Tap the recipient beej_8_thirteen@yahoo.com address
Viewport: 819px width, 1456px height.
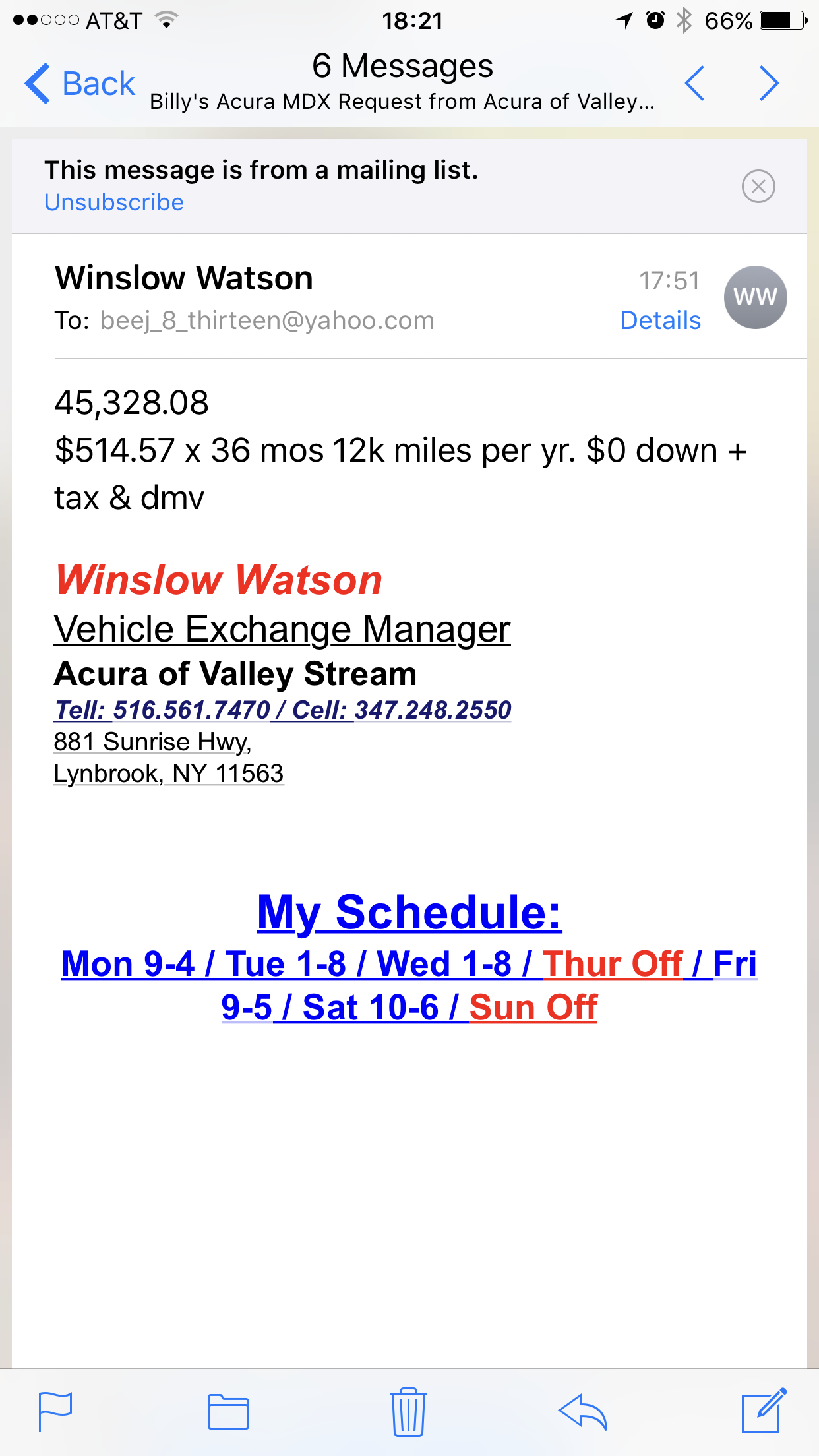[267, 320]
